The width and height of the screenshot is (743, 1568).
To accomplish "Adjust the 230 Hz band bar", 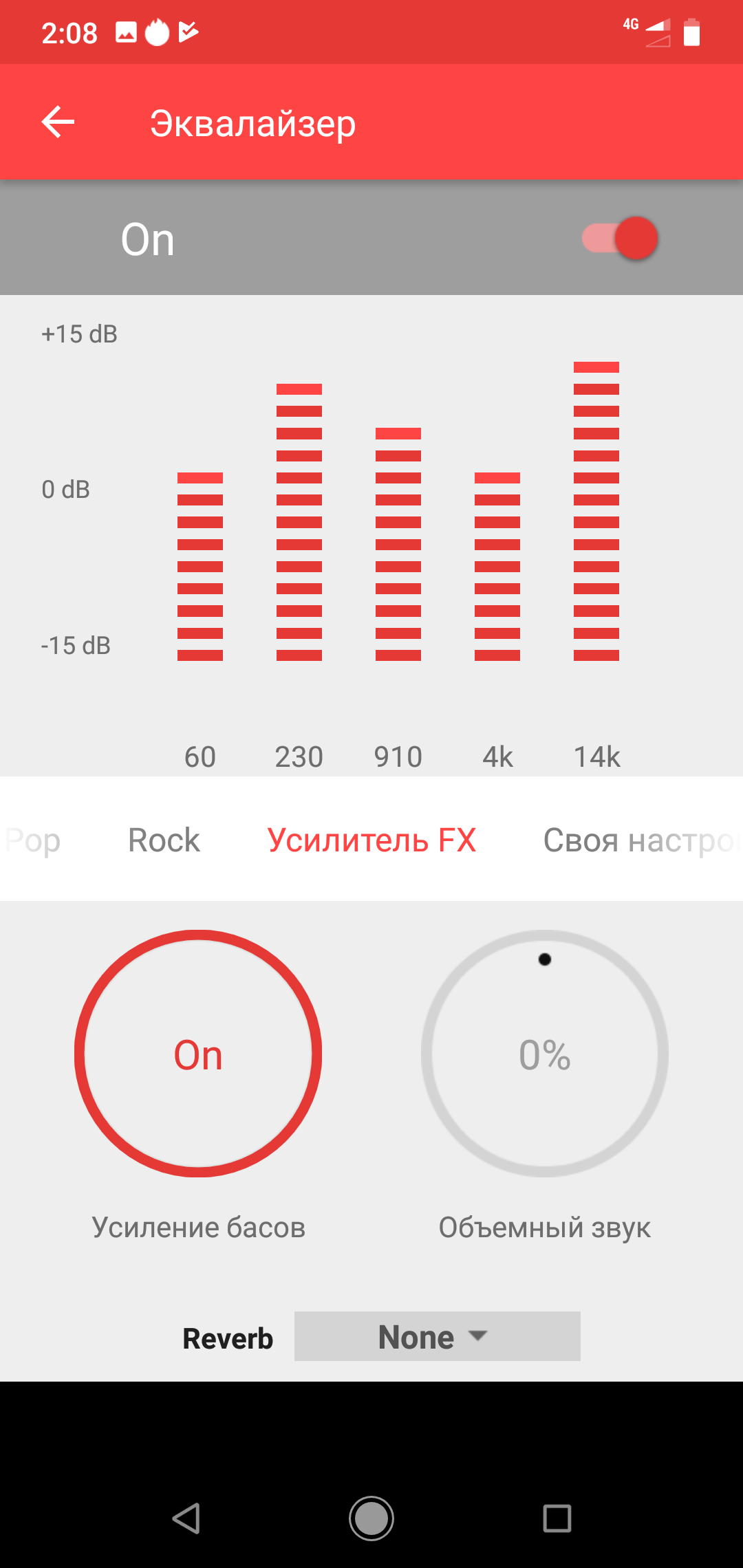I will (299, 523).
